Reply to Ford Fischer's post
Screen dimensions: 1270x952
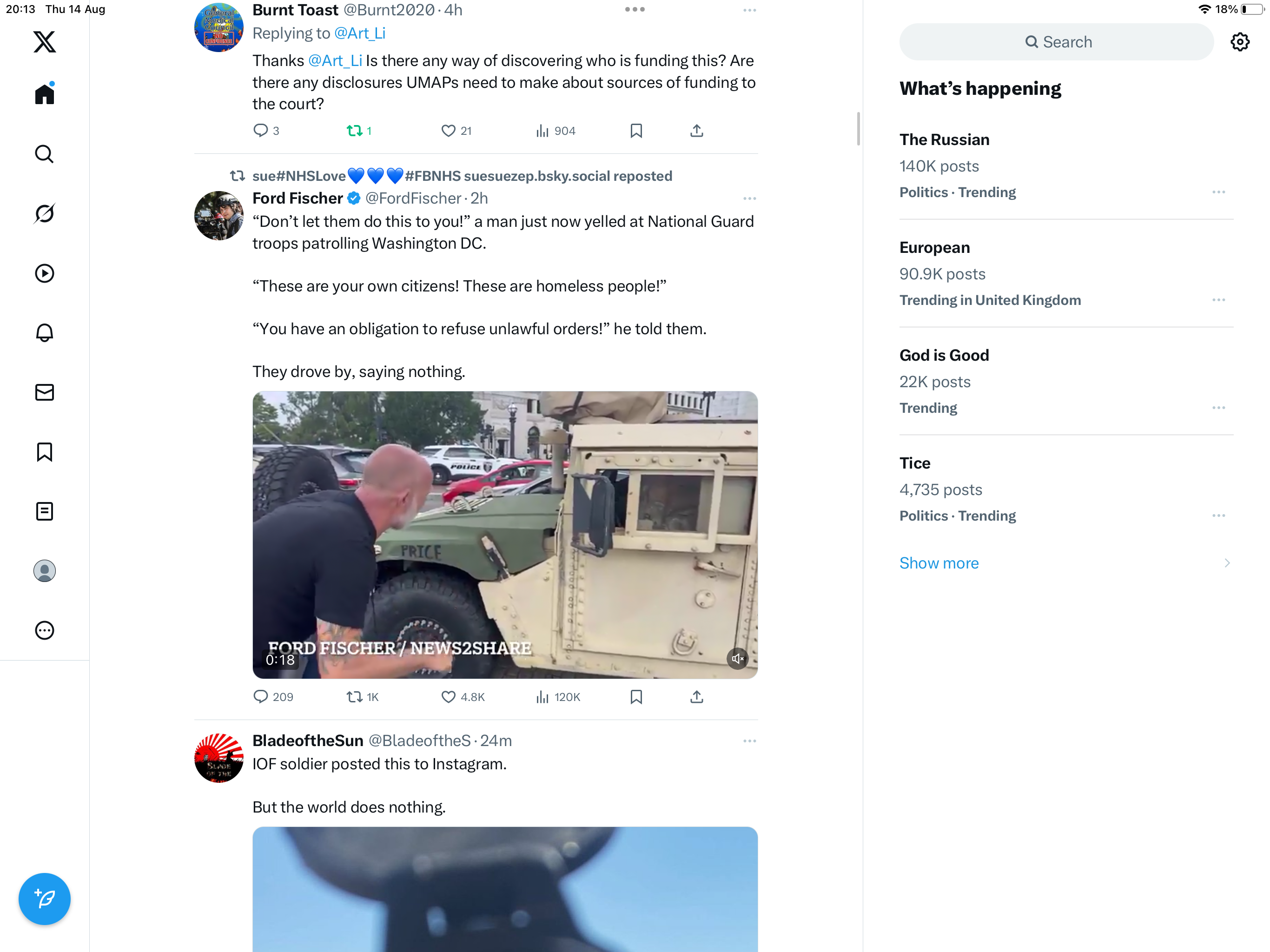click(261, 697)
